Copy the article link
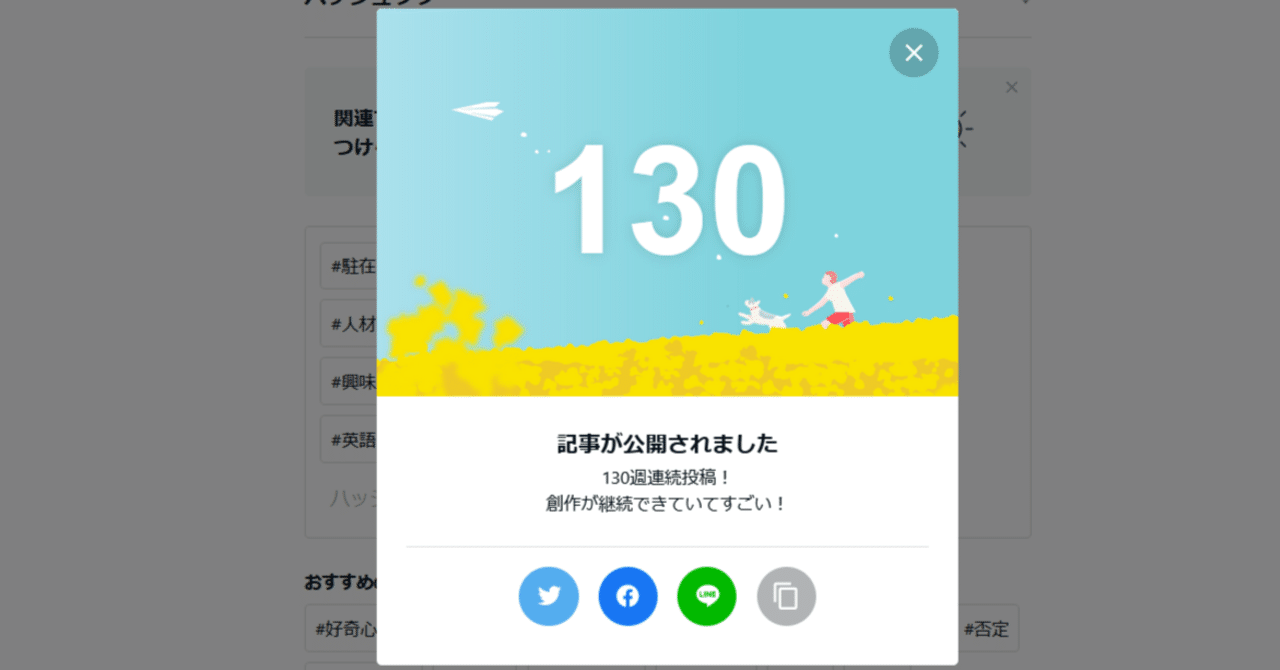 pyautogui.click(x=786, y=596)
